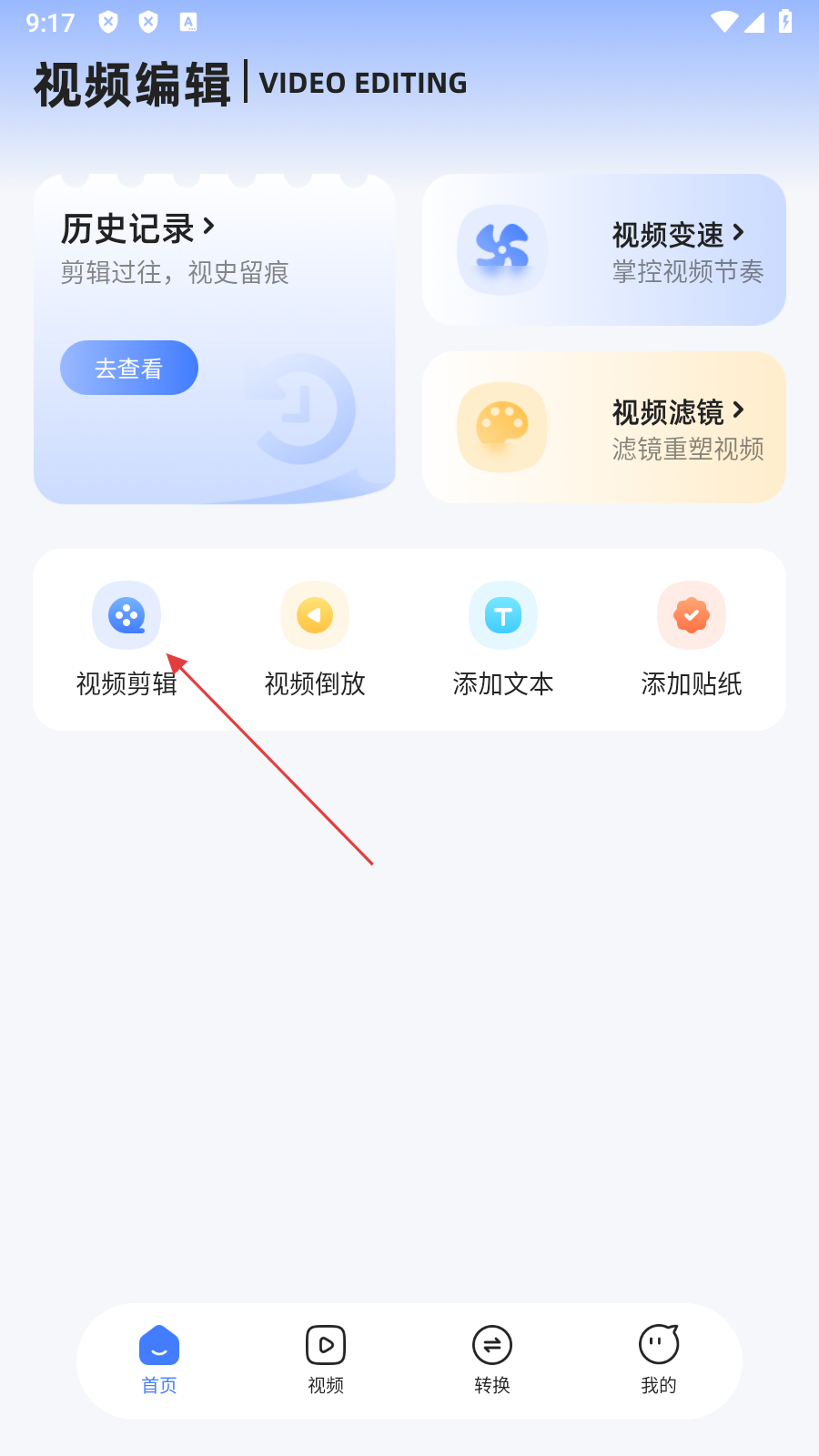
Task: Switch to the 视频 tab
Action: tap(326, 1360)
